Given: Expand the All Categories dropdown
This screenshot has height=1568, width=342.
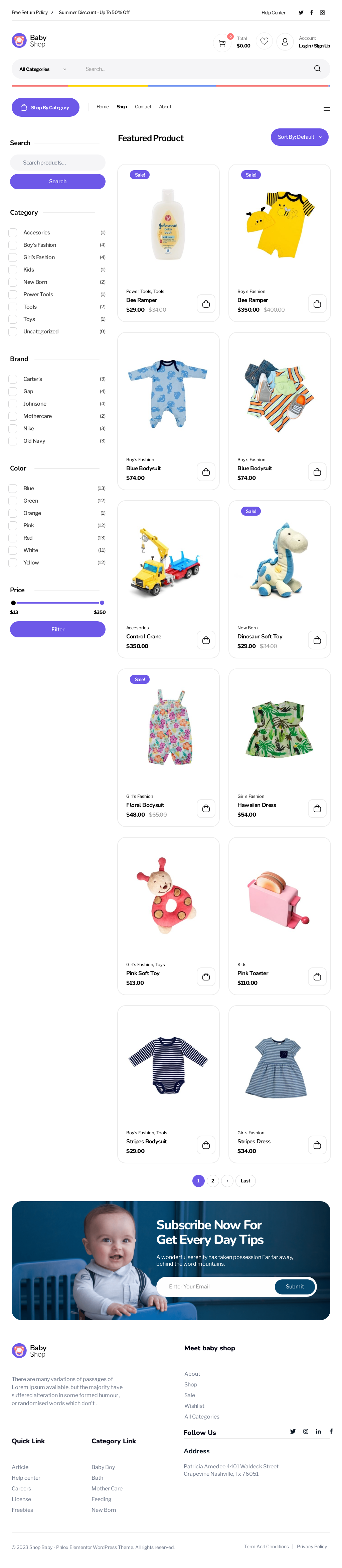Looking at the screenshot, I should pyautogui.click(x=42, y=70).
